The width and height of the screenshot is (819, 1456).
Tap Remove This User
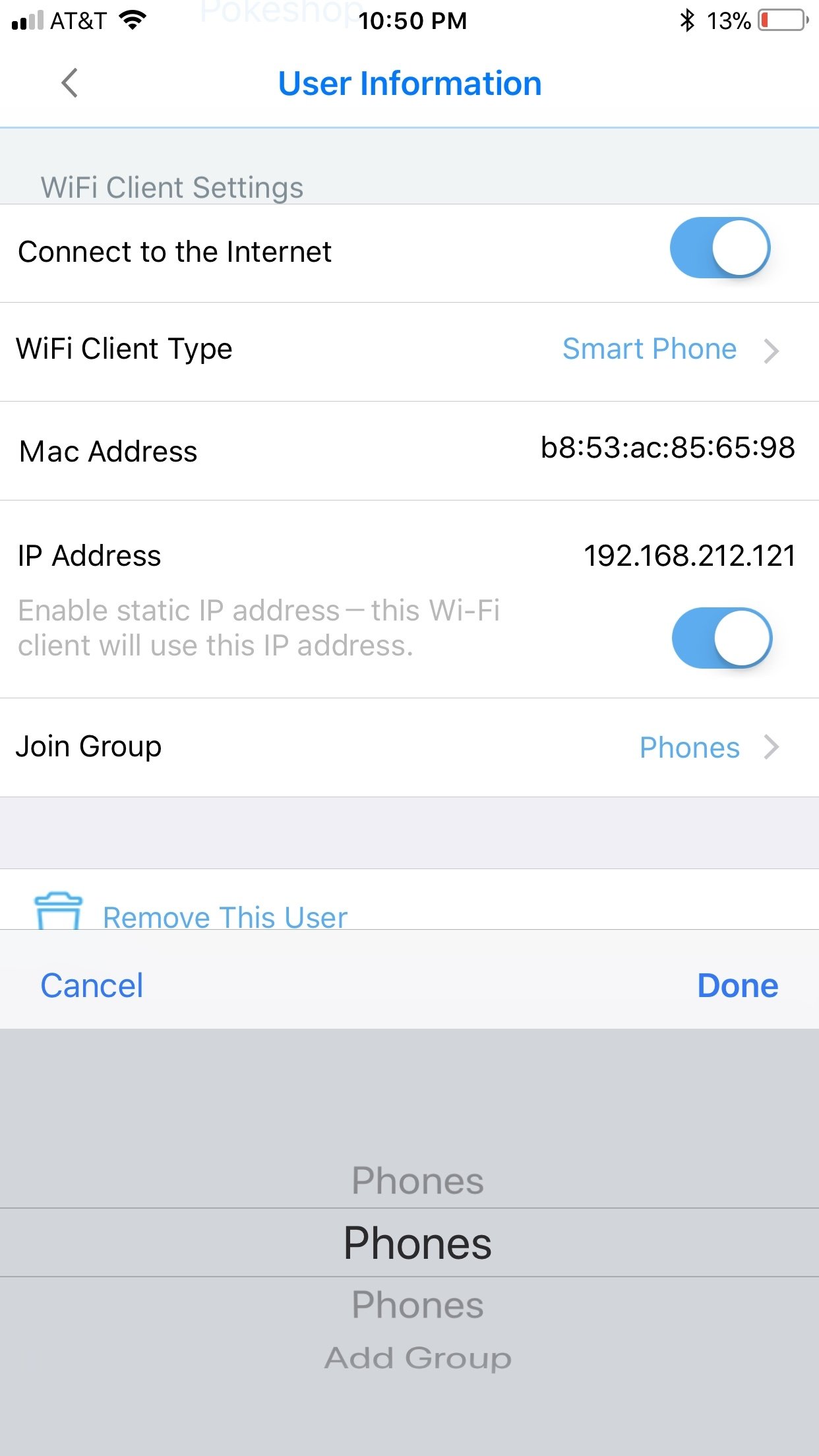tap(225, 917)
